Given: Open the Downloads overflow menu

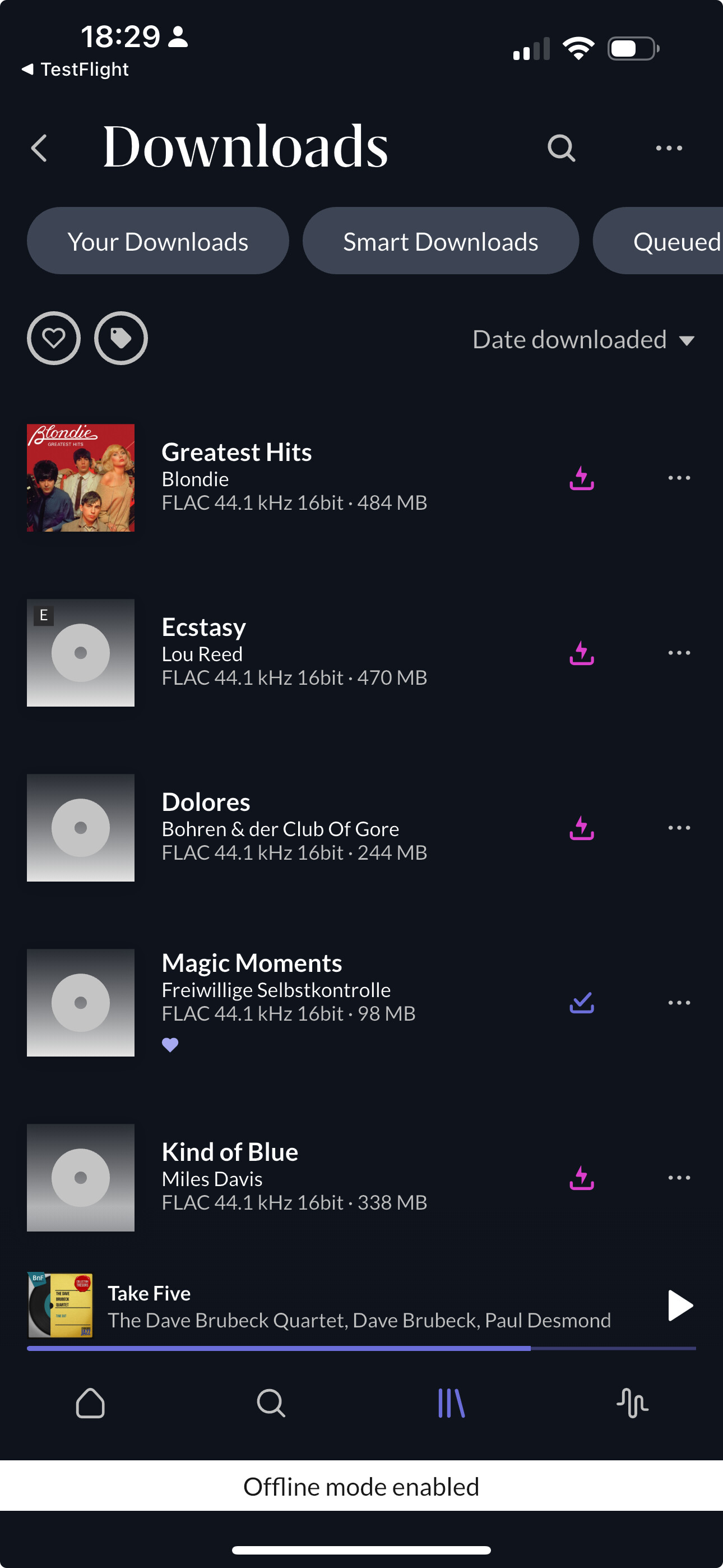Looking at the screenshot, I should (668, 148).
